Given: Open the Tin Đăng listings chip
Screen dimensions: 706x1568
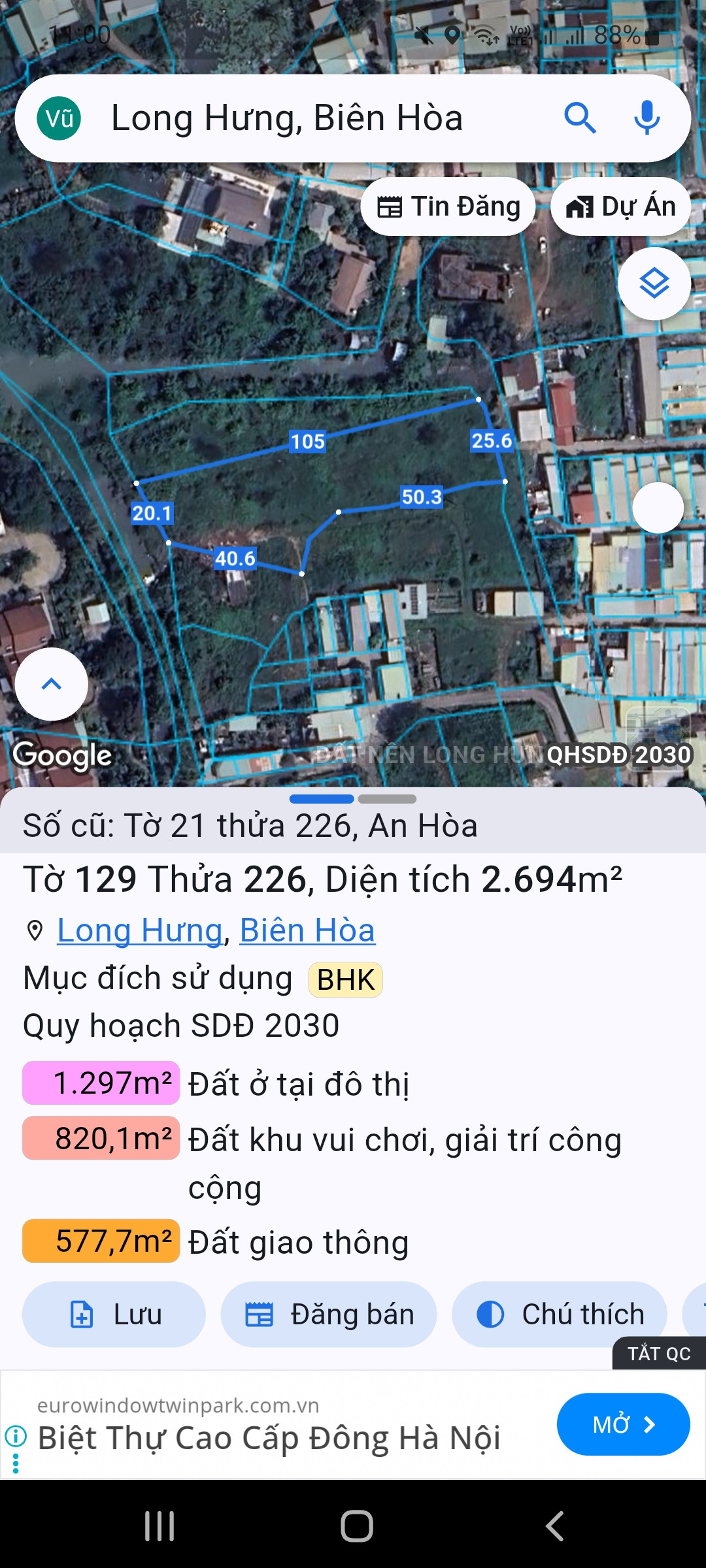Looking at the screenshot, I should pos(448,206).
